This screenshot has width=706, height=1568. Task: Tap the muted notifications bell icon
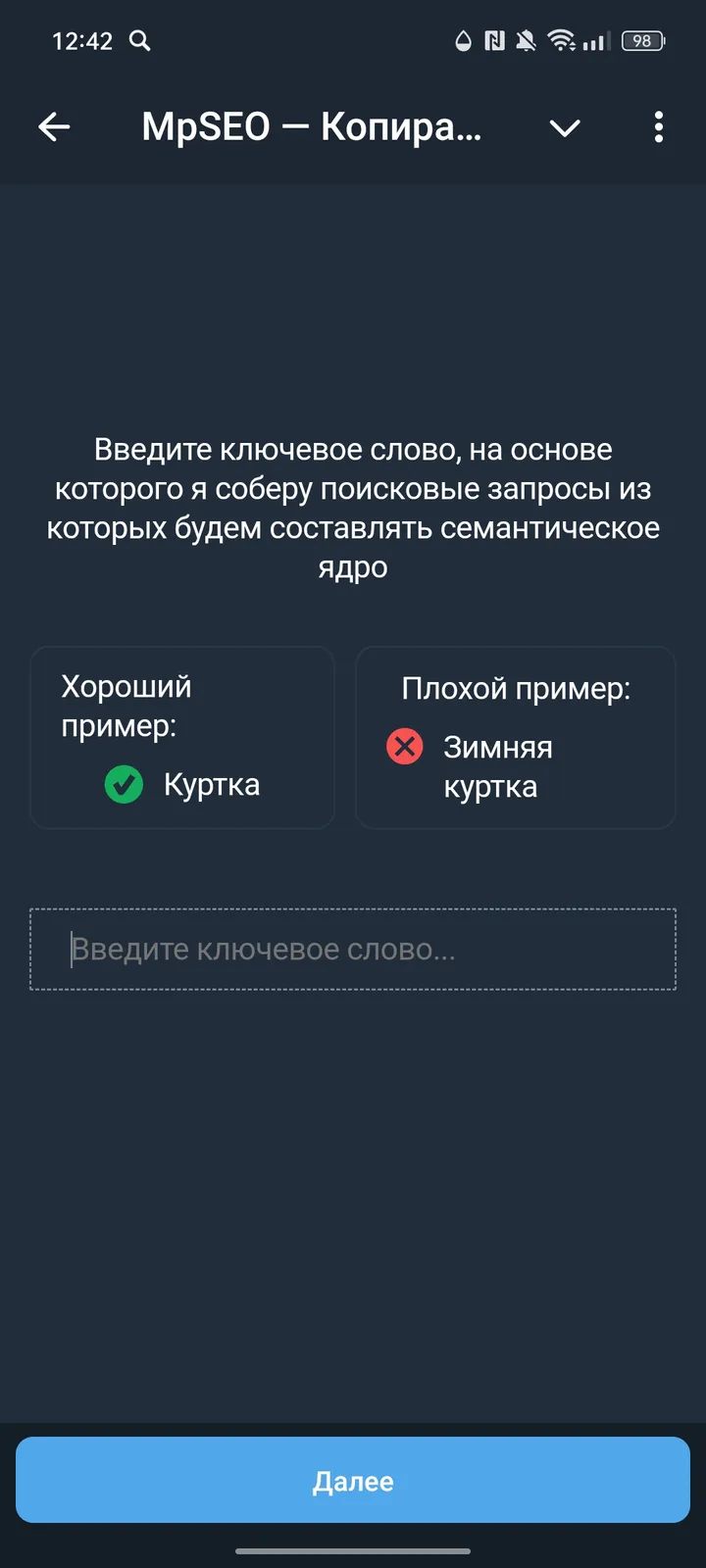(527, 41)
